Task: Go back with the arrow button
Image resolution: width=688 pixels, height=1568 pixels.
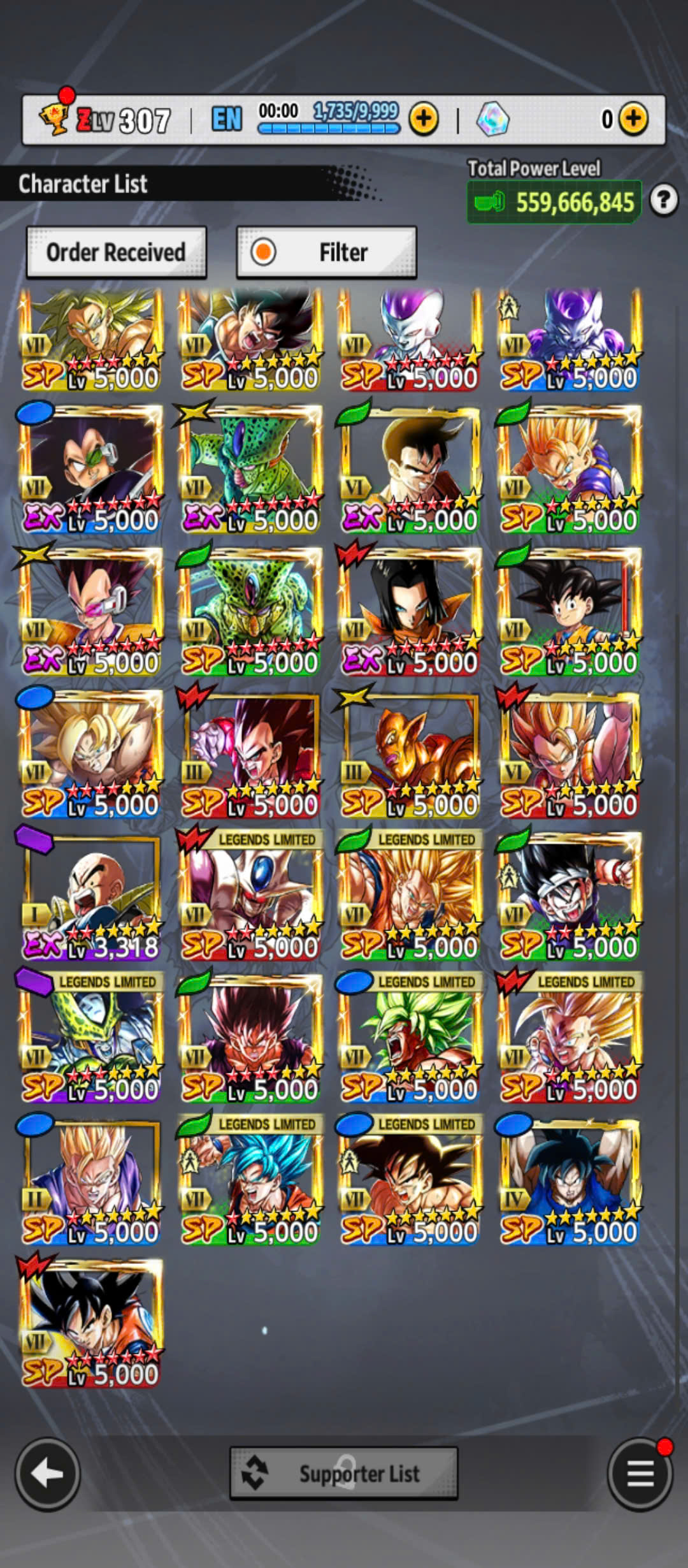Action: click(x=47, y=1474)
